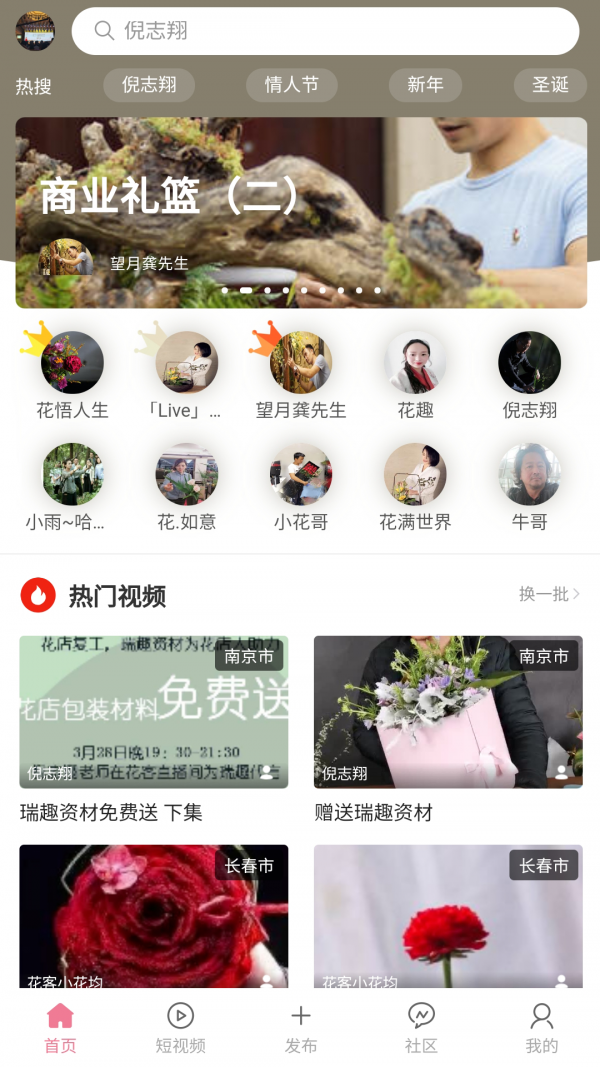Viewport: 600px width, 1067px height.
Task: Select the 圣诞 hot search chip
Action: pyautogui.click(x=550, y=85)
